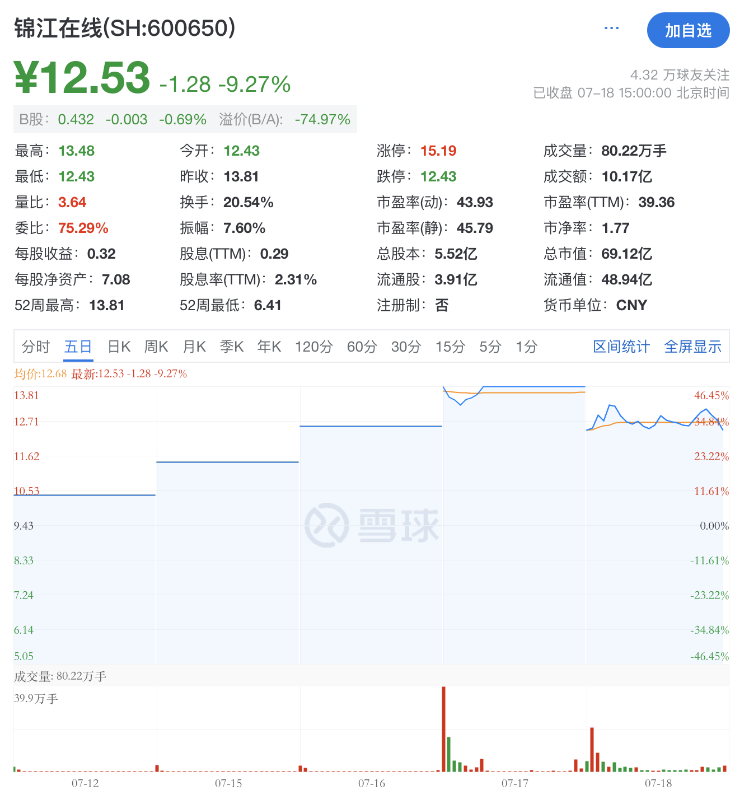Switch to the 分时 chart tab
This screenshot has width=749, height=804.
pyautogui.click(x=36, y=347)
